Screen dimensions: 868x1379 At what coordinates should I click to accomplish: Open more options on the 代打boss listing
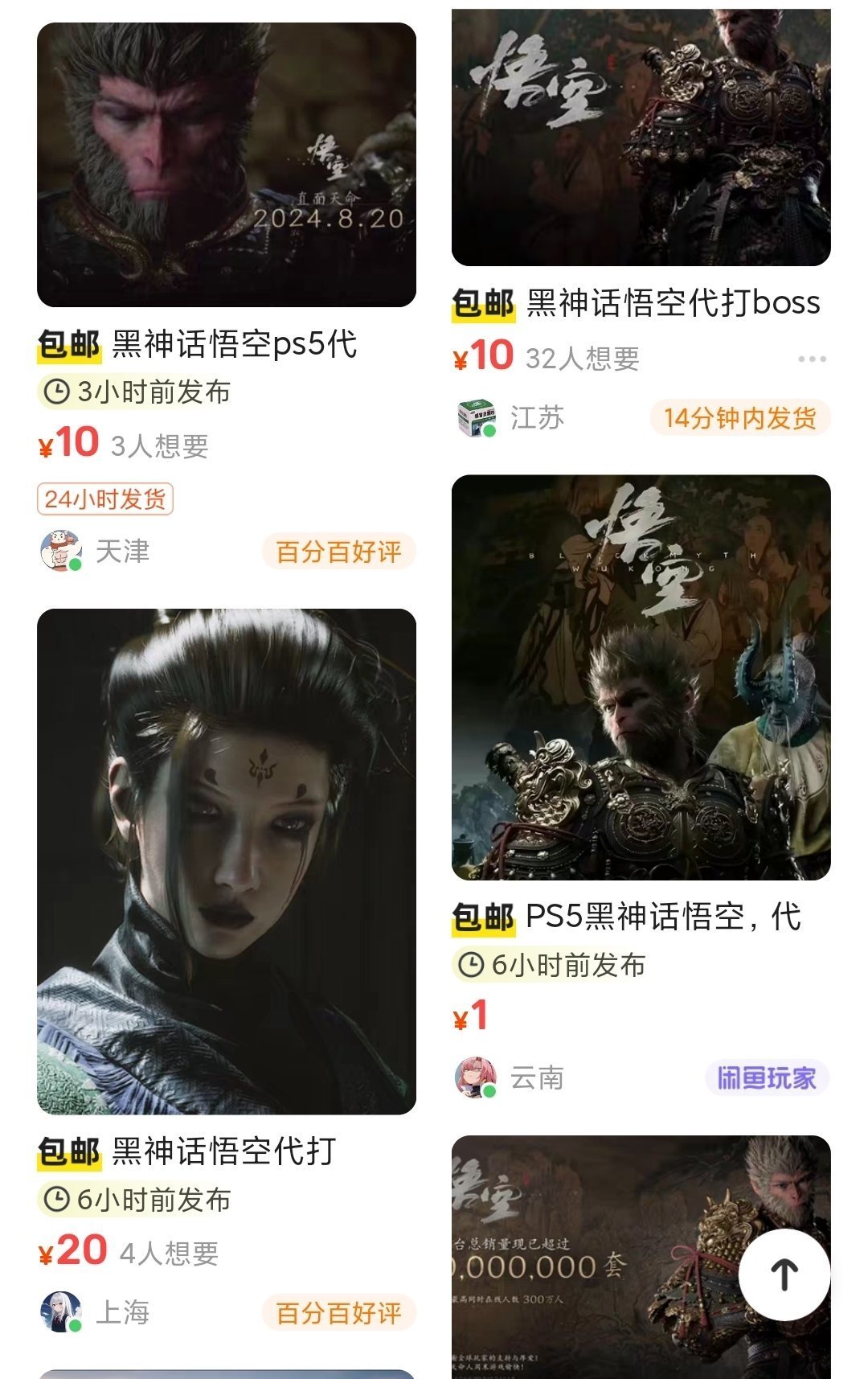pos(812,359)
